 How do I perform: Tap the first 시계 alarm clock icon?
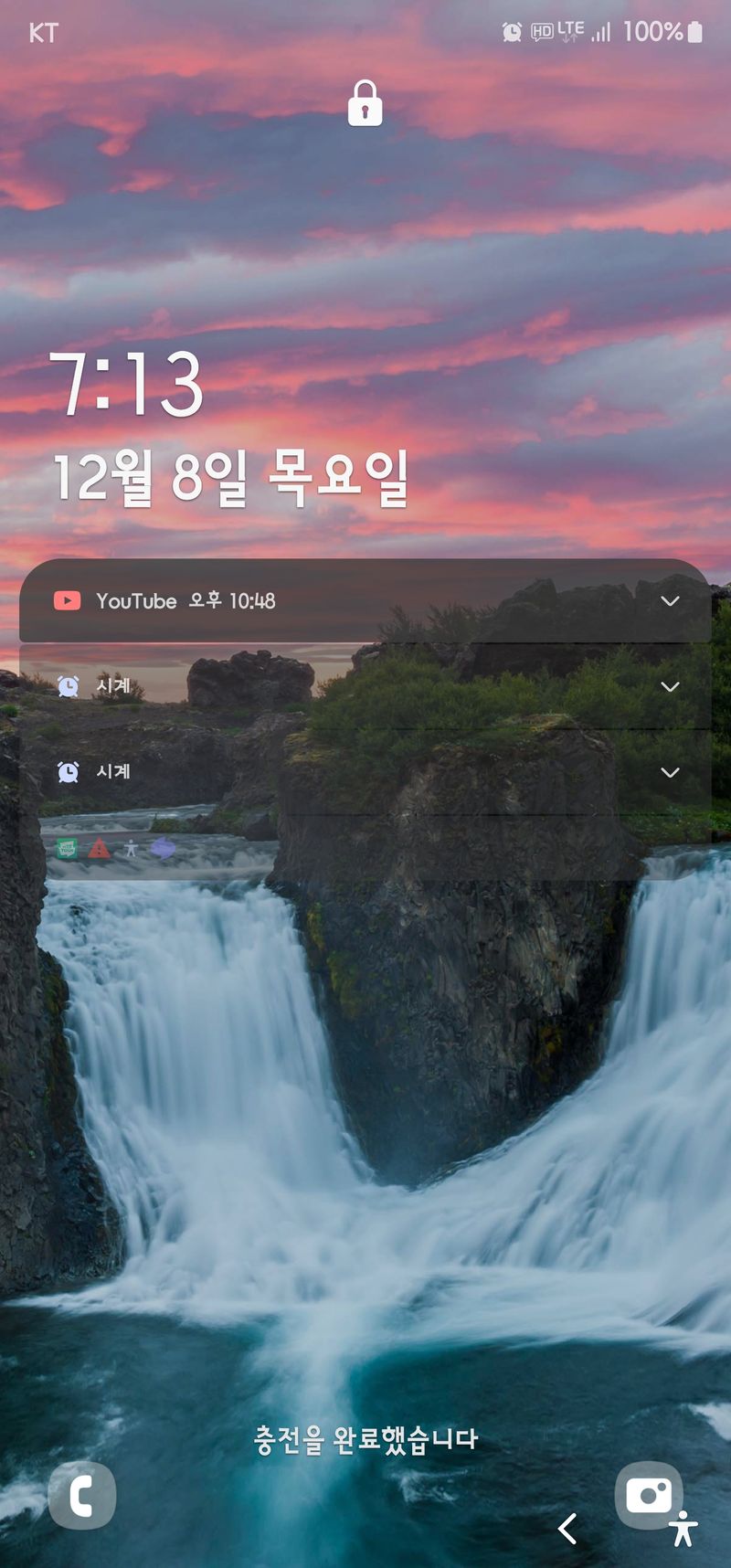66,685
